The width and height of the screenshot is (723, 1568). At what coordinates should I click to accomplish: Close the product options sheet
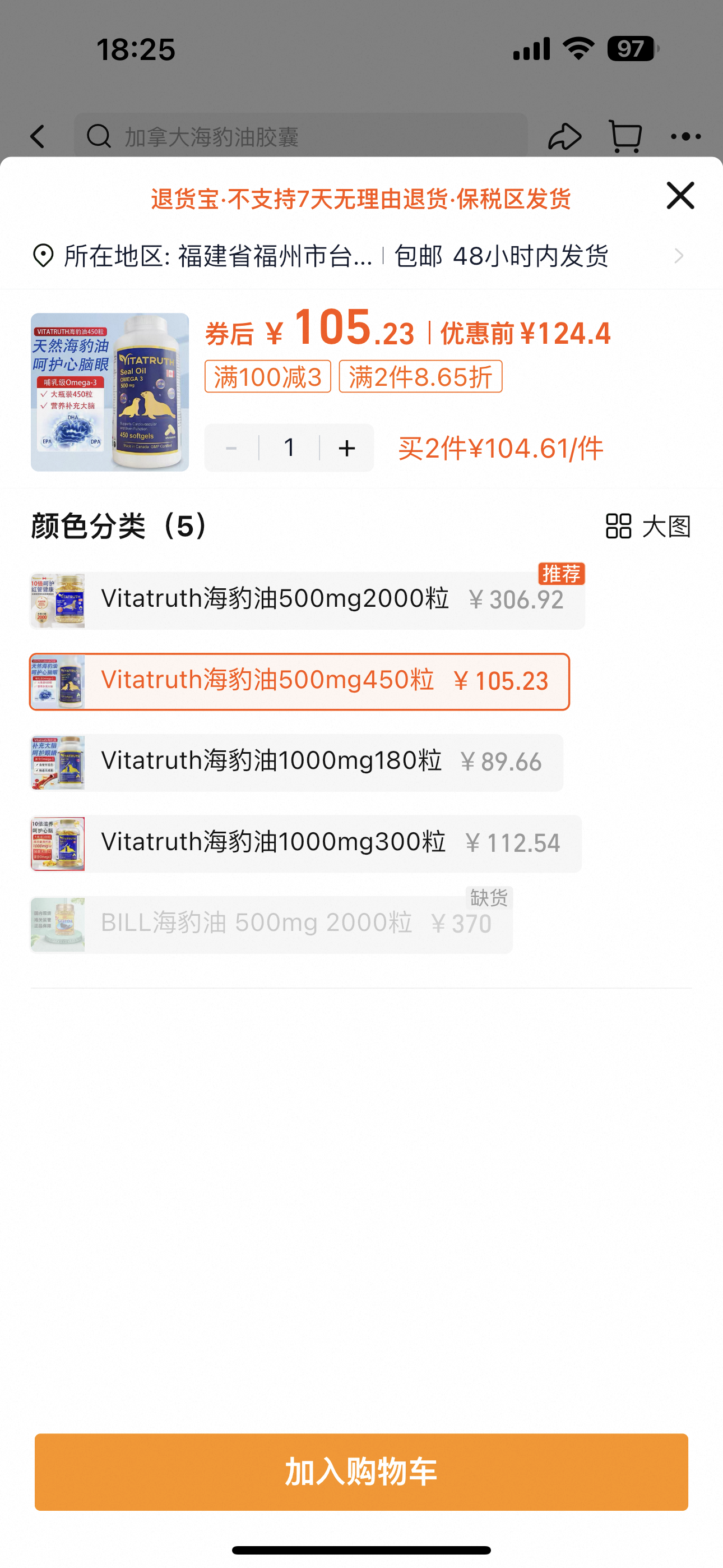tap(680, 195)
